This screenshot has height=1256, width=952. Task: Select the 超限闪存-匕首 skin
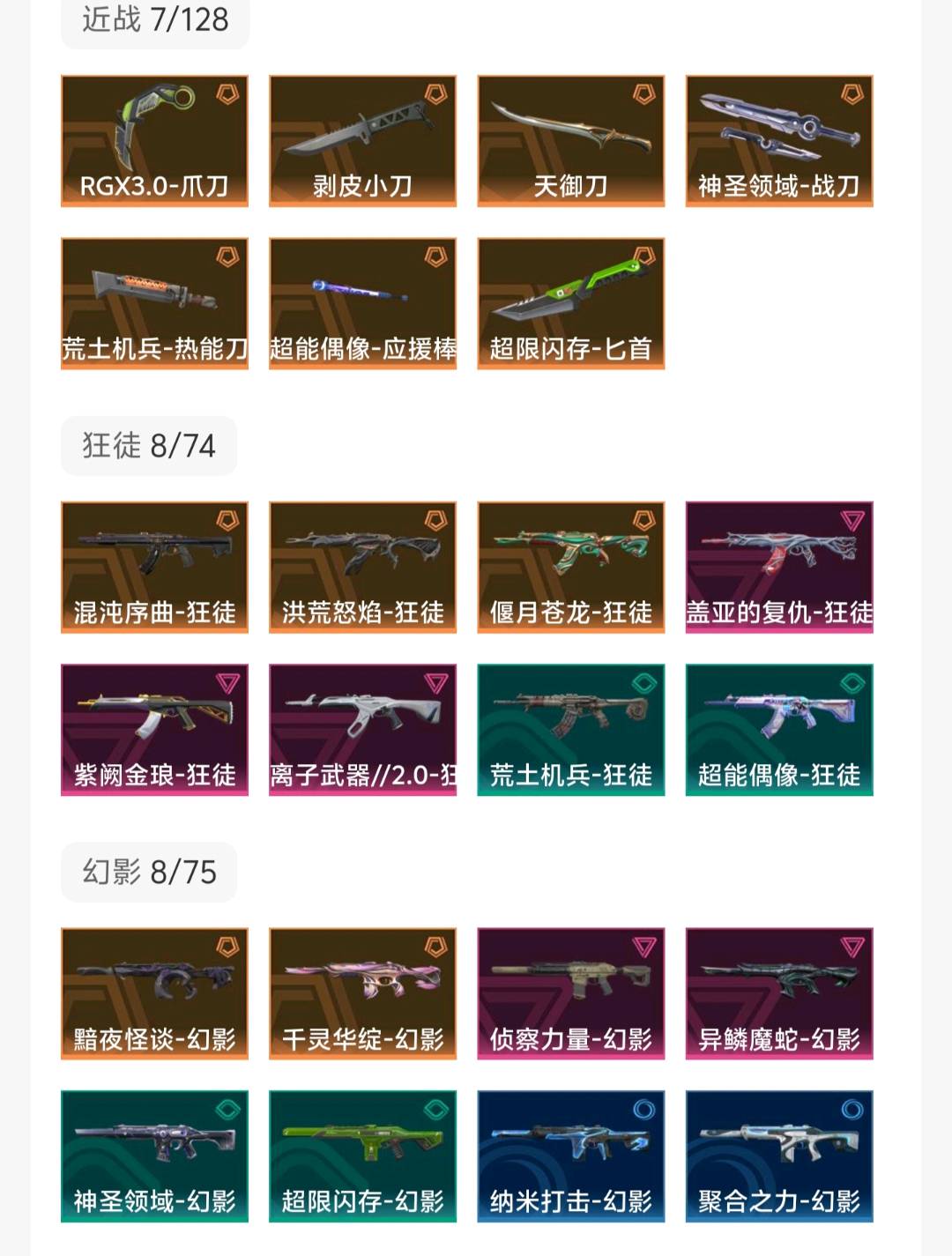pos(570,303)
